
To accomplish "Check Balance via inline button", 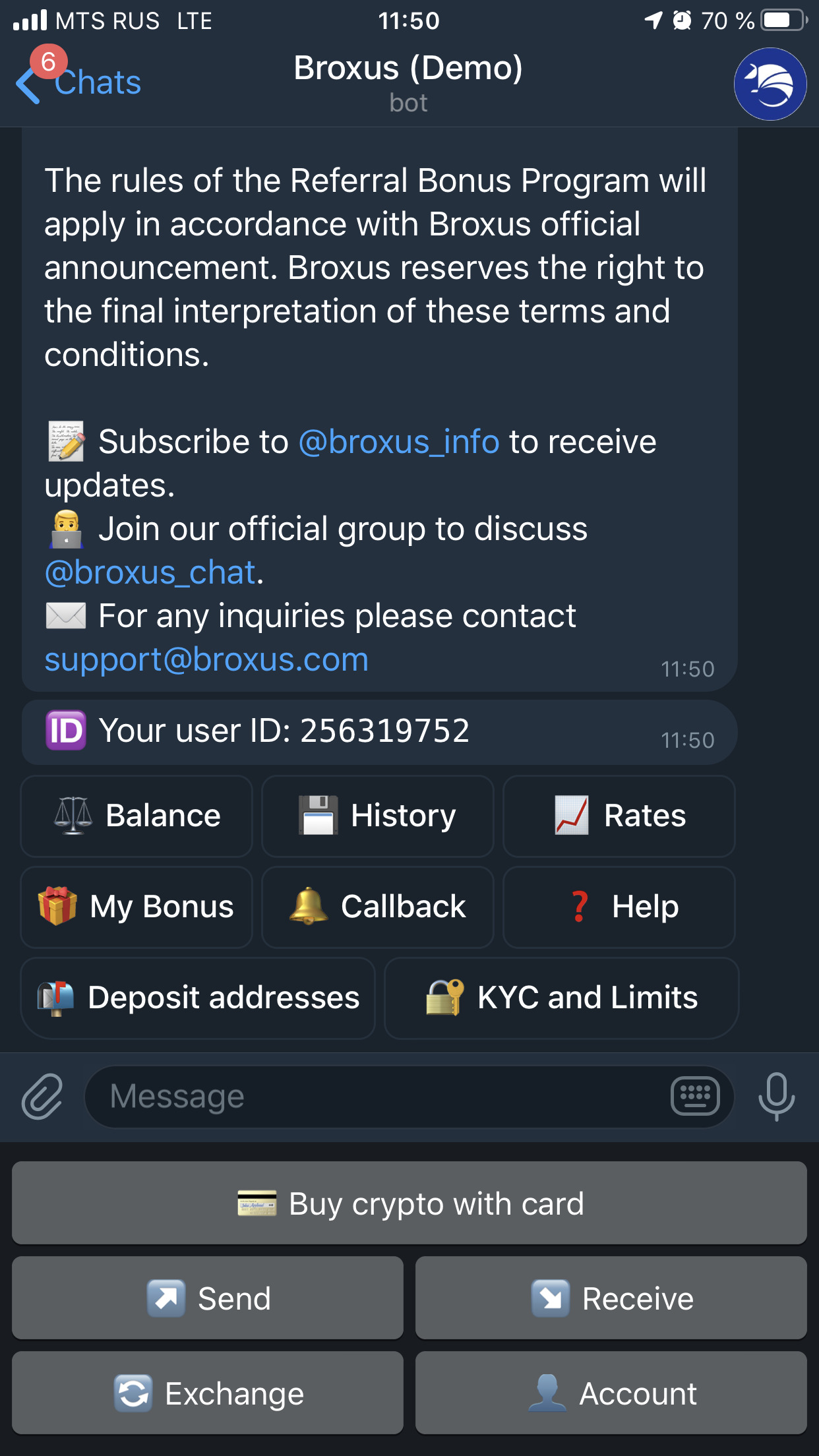I will pos(136,816).
